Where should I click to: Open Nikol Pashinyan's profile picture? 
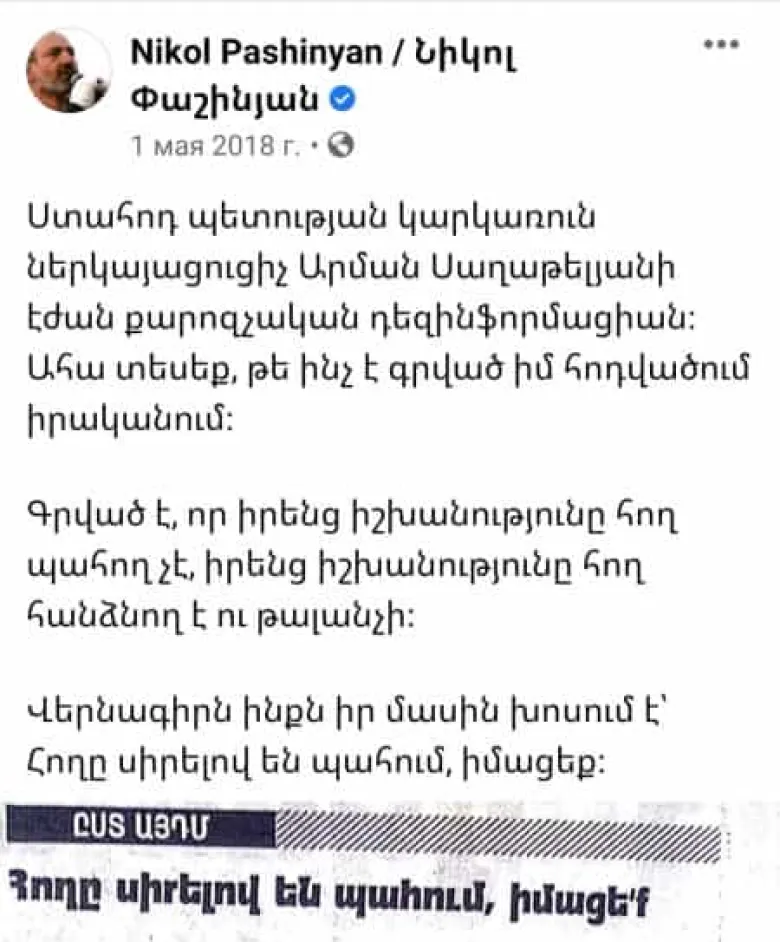tap(68, 71)
